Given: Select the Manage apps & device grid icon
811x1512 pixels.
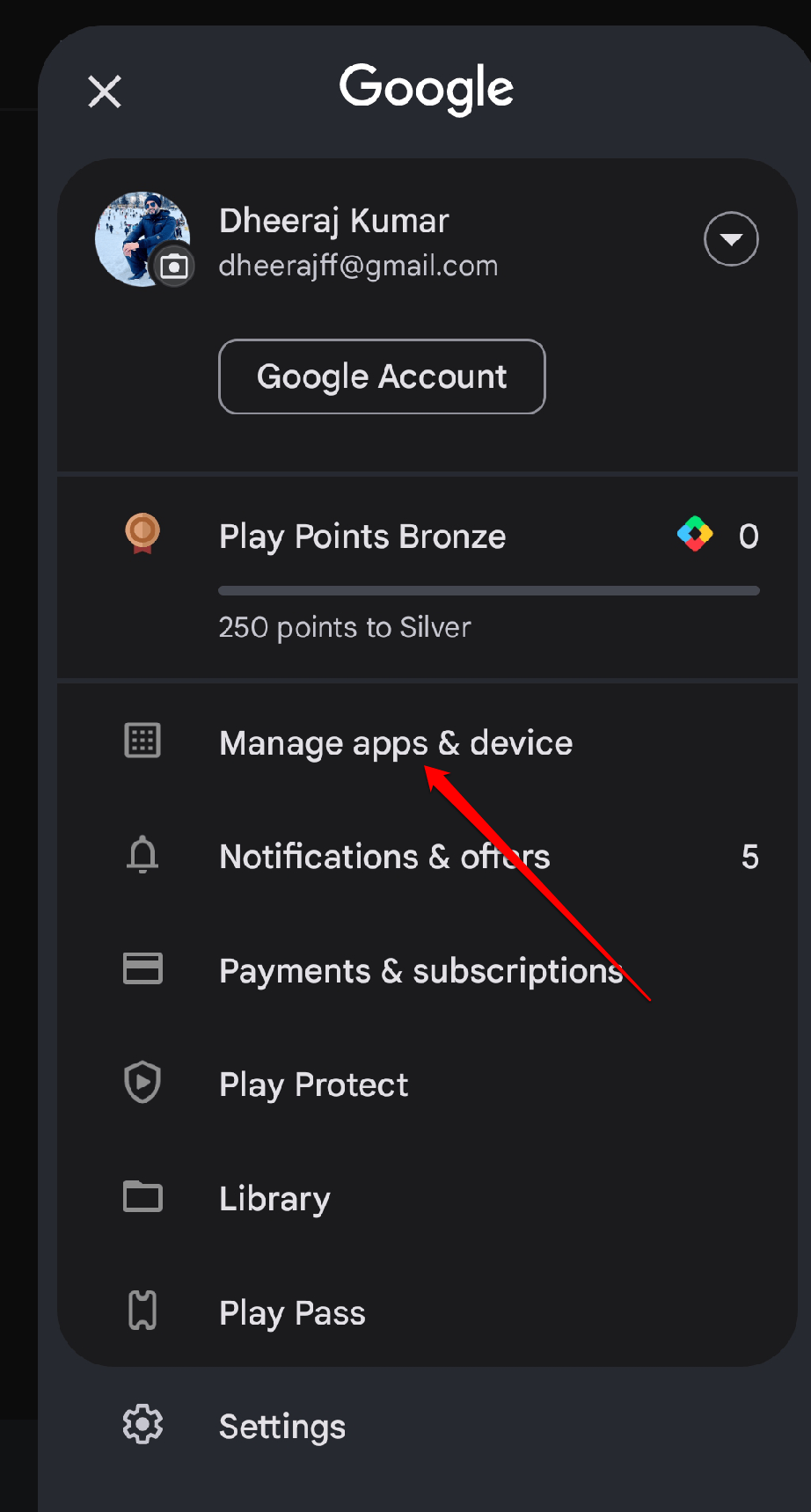Looking at the screenshot, I should tap(142, 741).
